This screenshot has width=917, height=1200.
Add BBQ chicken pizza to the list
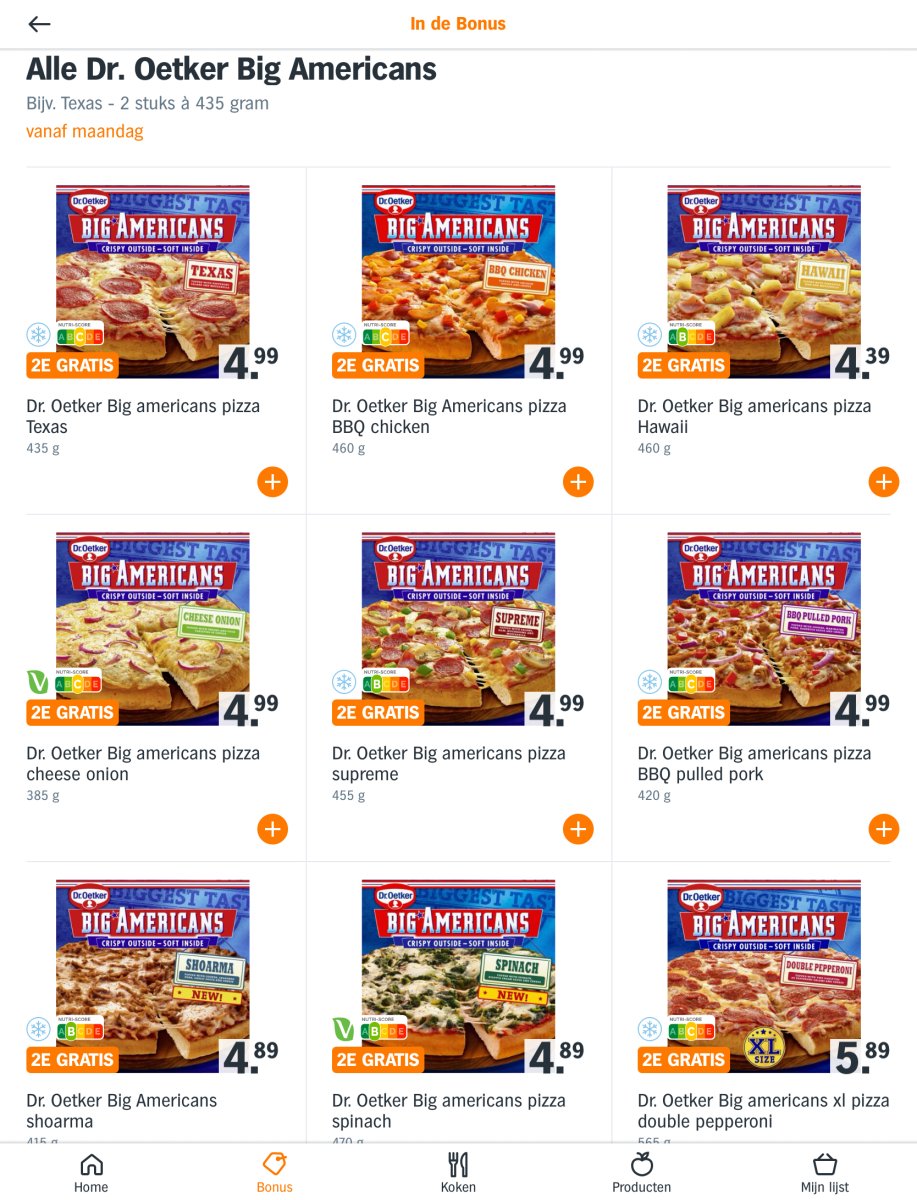(578, 482)
